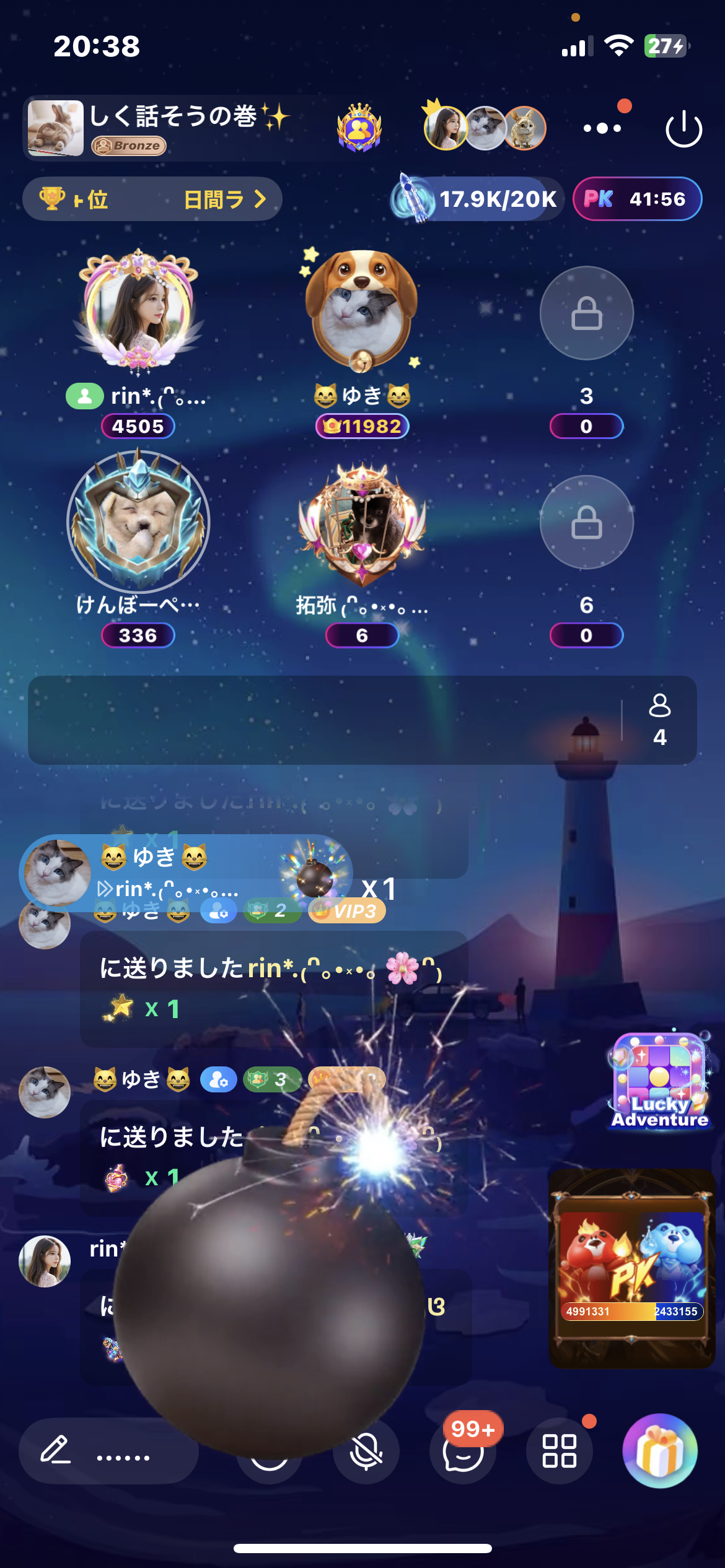Tap the locked seat number 6
This screenshot has height=1568, width=725.
click(586, 522)
